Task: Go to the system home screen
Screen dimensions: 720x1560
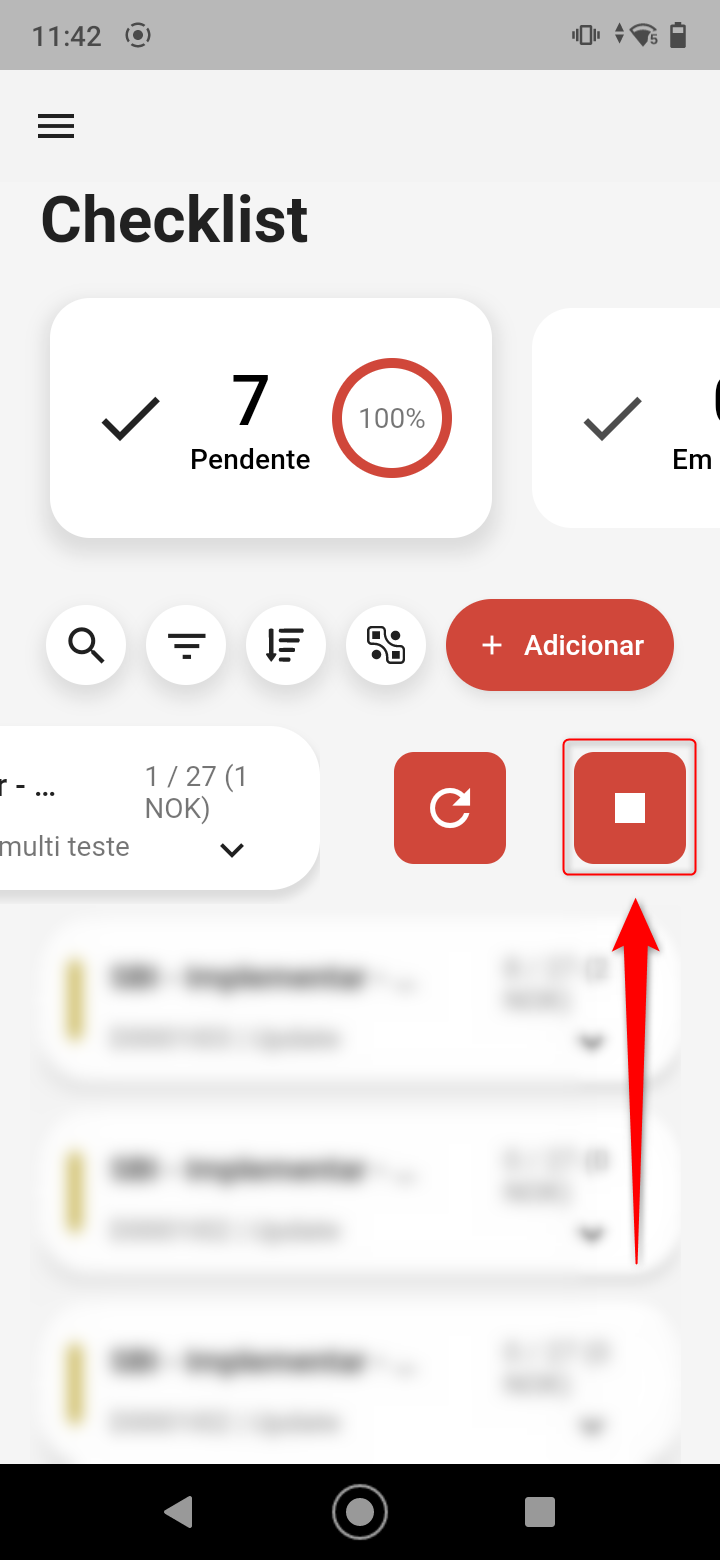Action: [x=360, y=1512]
